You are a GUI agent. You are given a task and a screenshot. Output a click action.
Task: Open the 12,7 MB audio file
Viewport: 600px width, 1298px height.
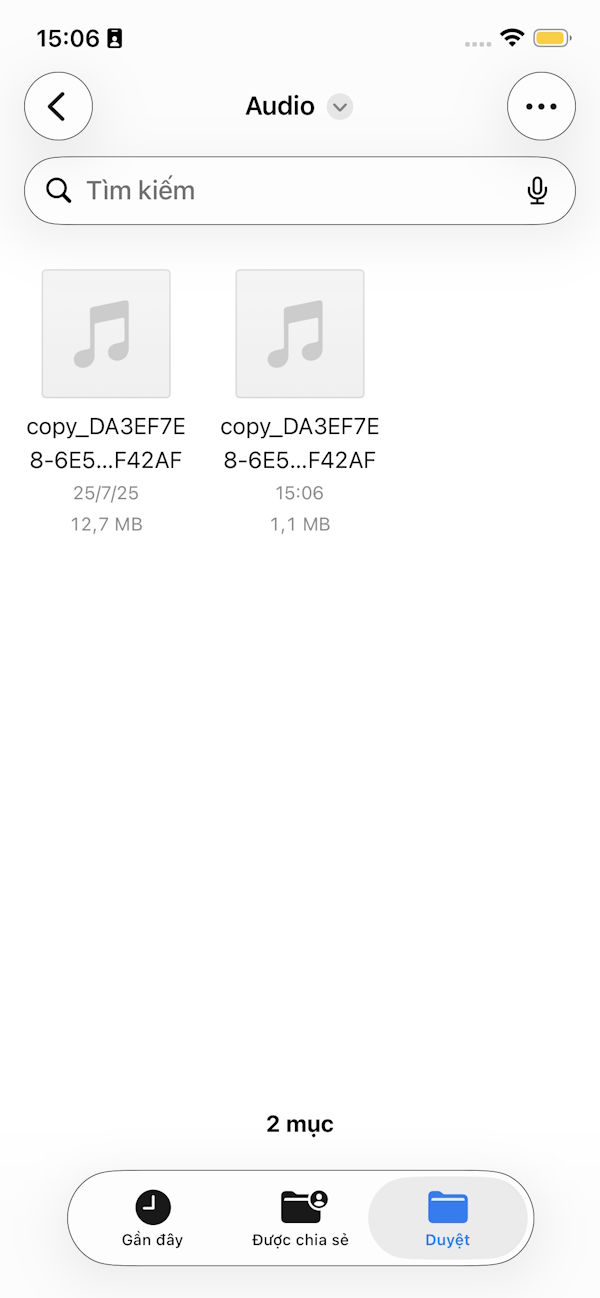106,334
